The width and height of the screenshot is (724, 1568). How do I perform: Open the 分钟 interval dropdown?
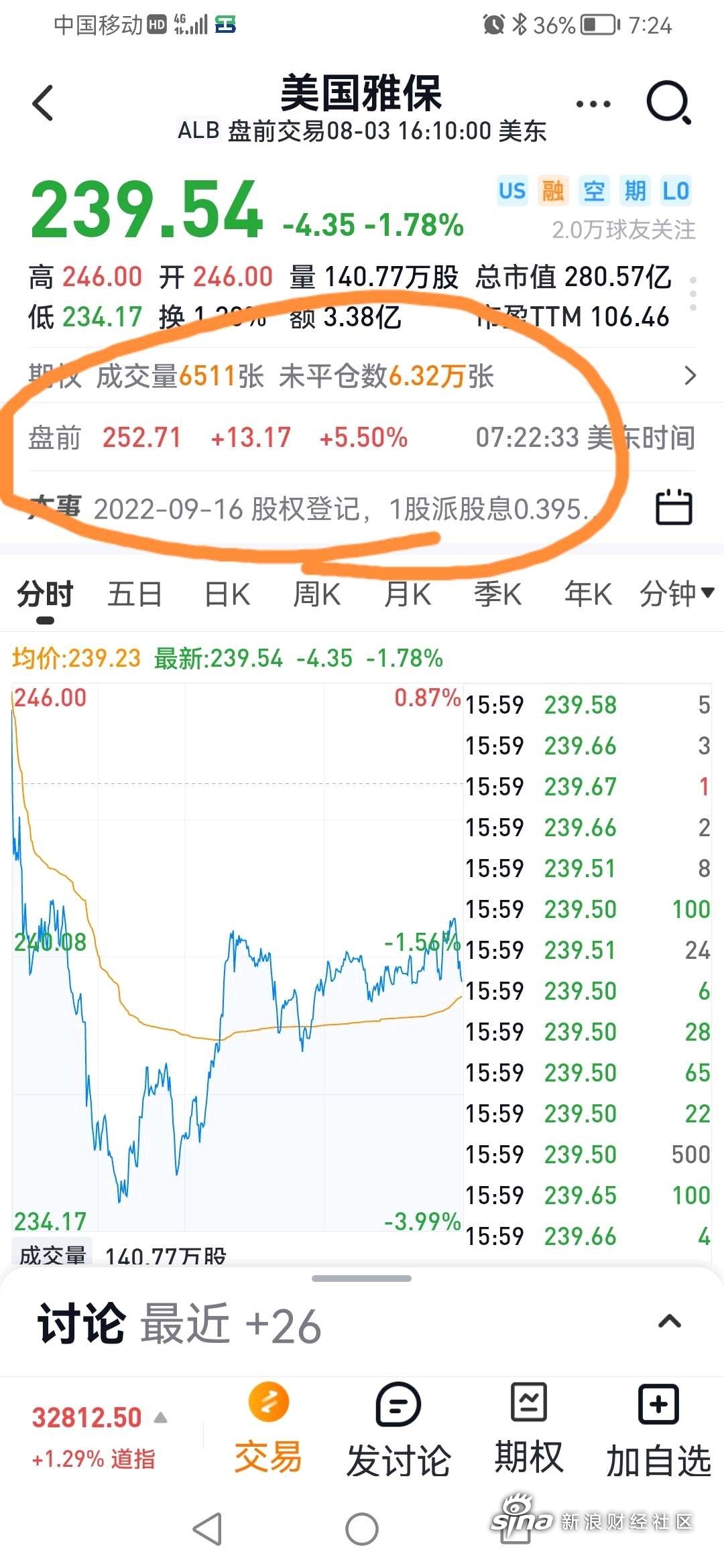(x=677, y=594)
